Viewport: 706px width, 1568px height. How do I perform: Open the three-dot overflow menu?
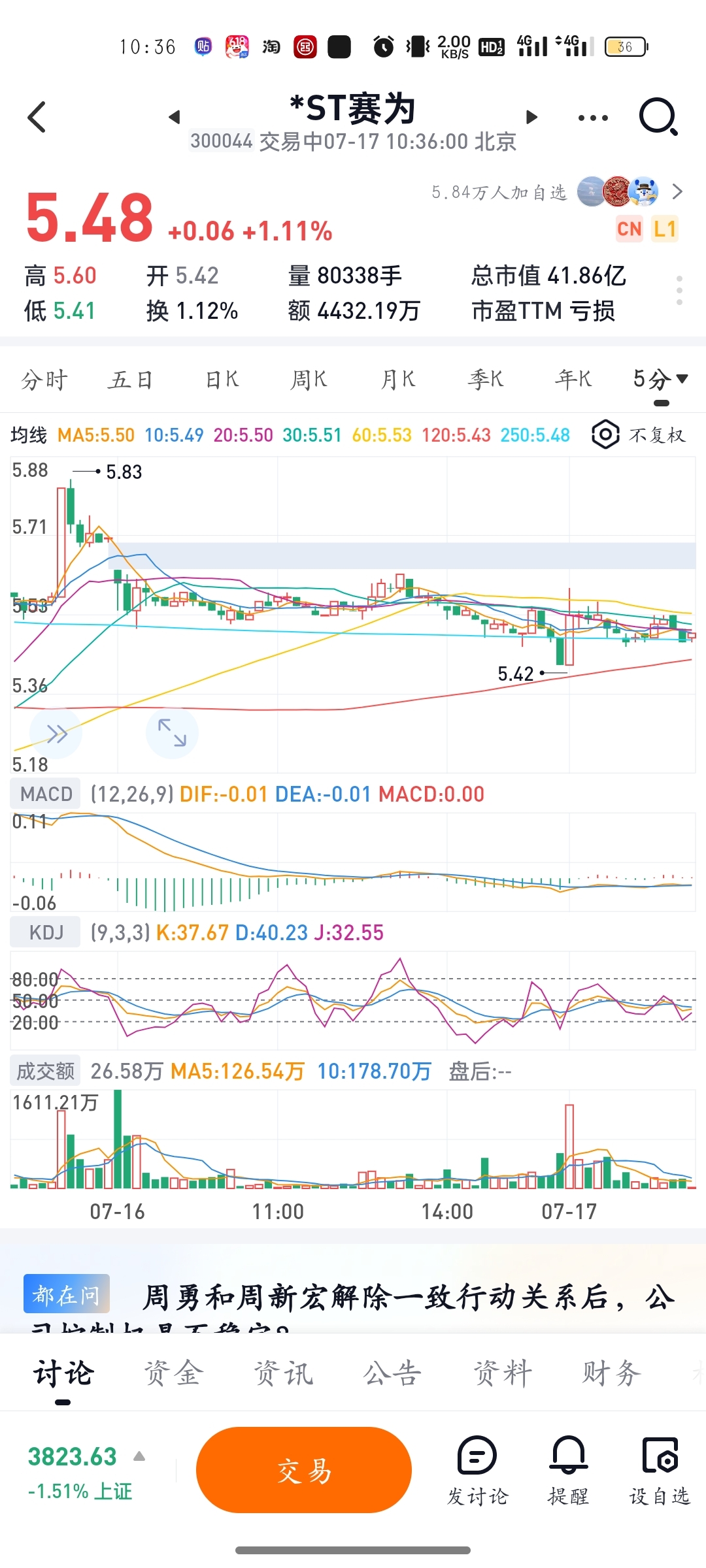(x=593, y=118)
